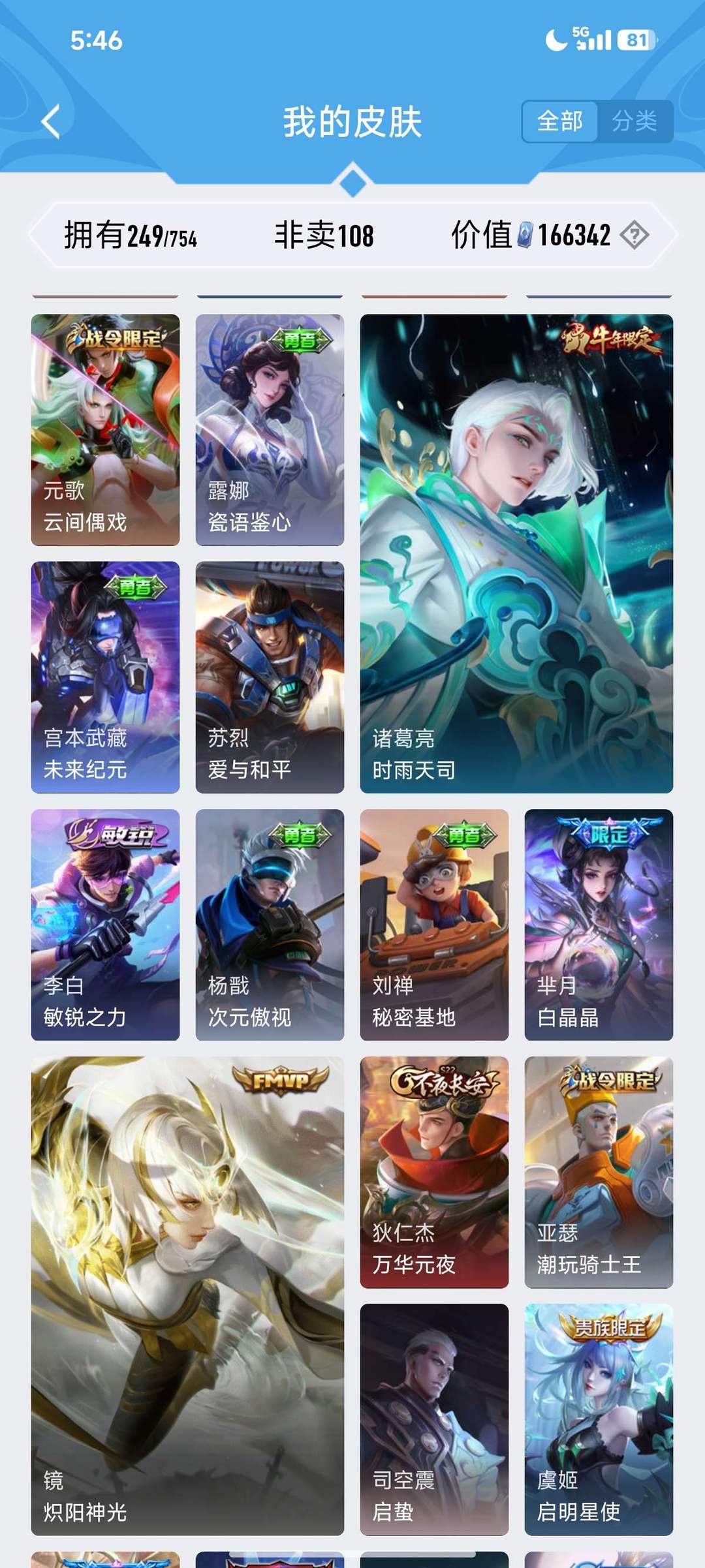
Task: Open the value help question-mark icon
Action: click(634, 235)
